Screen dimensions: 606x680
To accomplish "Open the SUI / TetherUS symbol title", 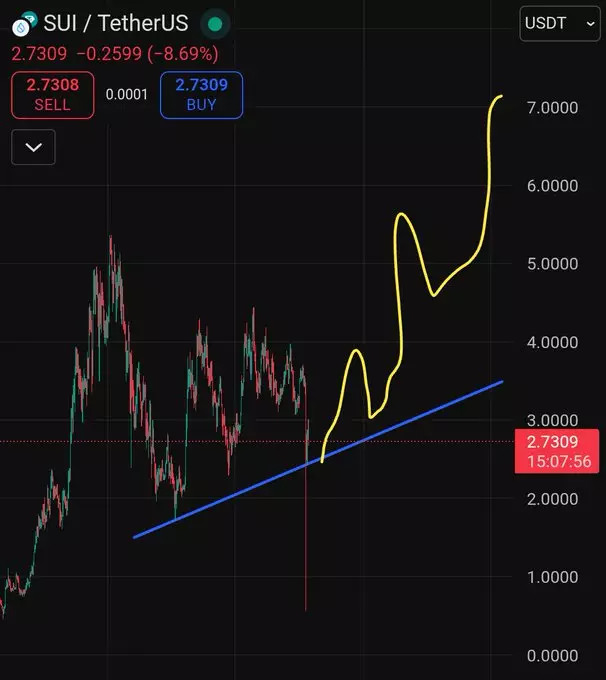I will (x=113, y=23).
